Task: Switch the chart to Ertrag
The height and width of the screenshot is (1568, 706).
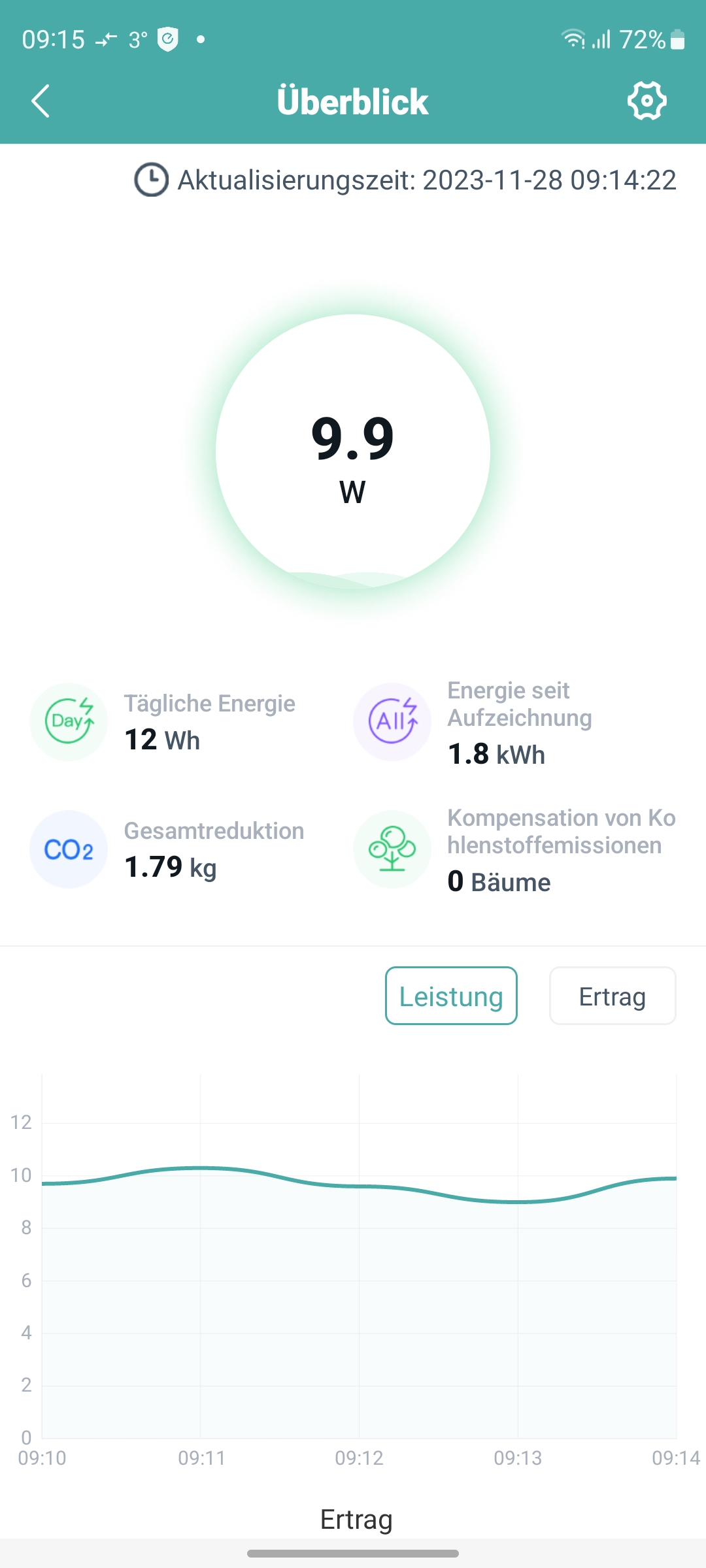Action: pos(613,996)
